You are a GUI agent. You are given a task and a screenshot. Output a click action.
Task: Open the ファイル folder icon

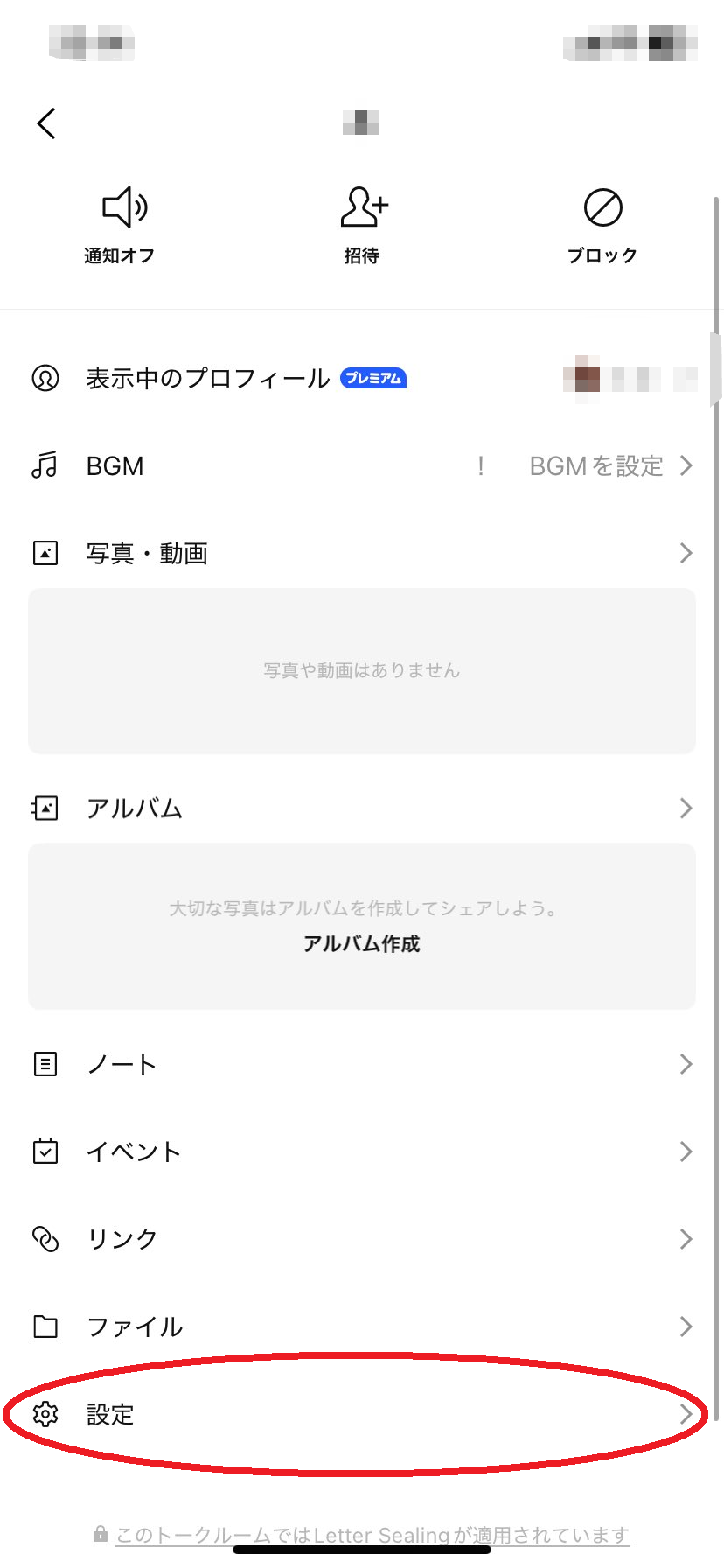[x=45, y=1326]
